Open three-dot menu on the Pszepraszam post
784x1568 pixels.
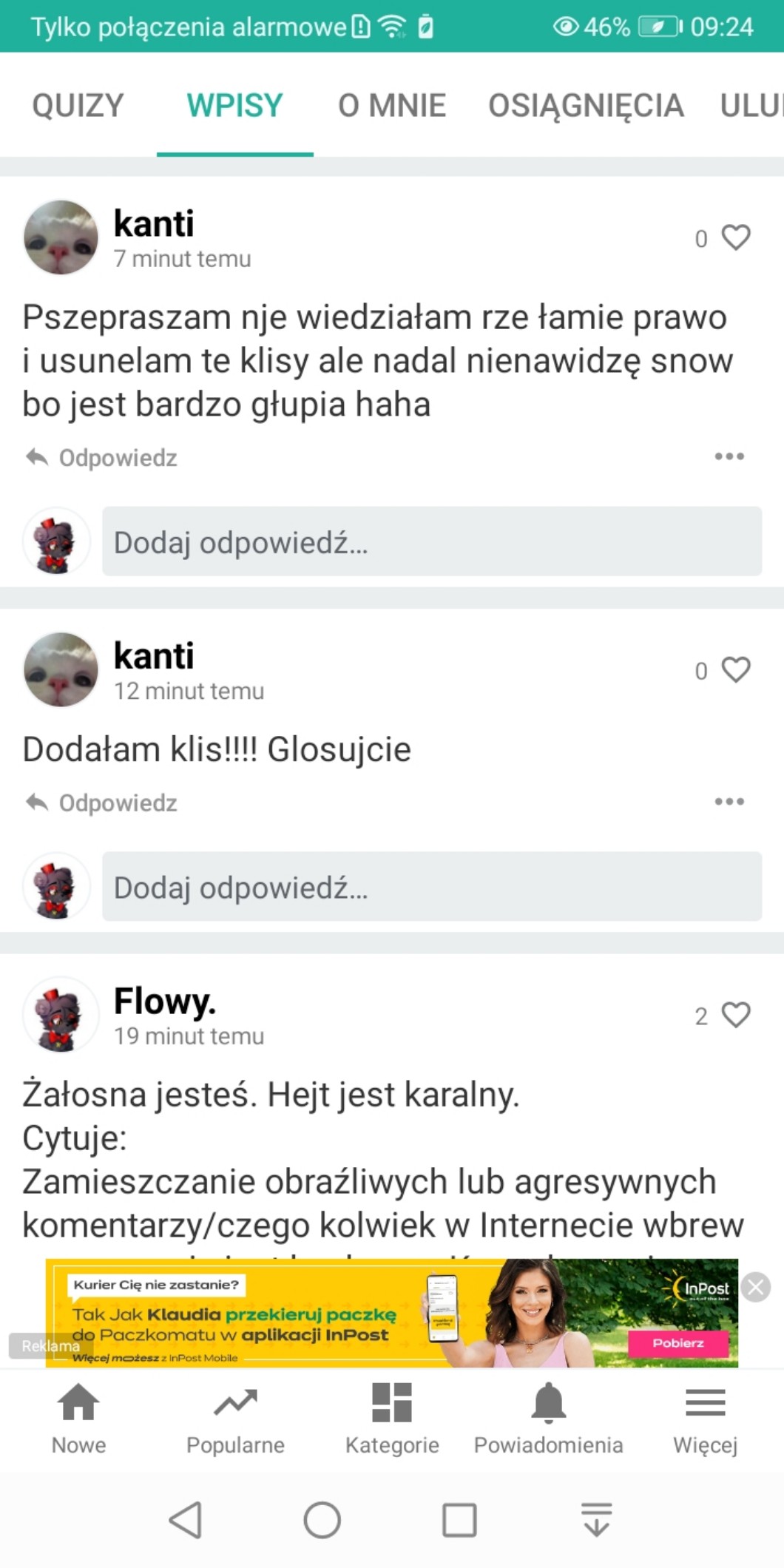point(729,456)
